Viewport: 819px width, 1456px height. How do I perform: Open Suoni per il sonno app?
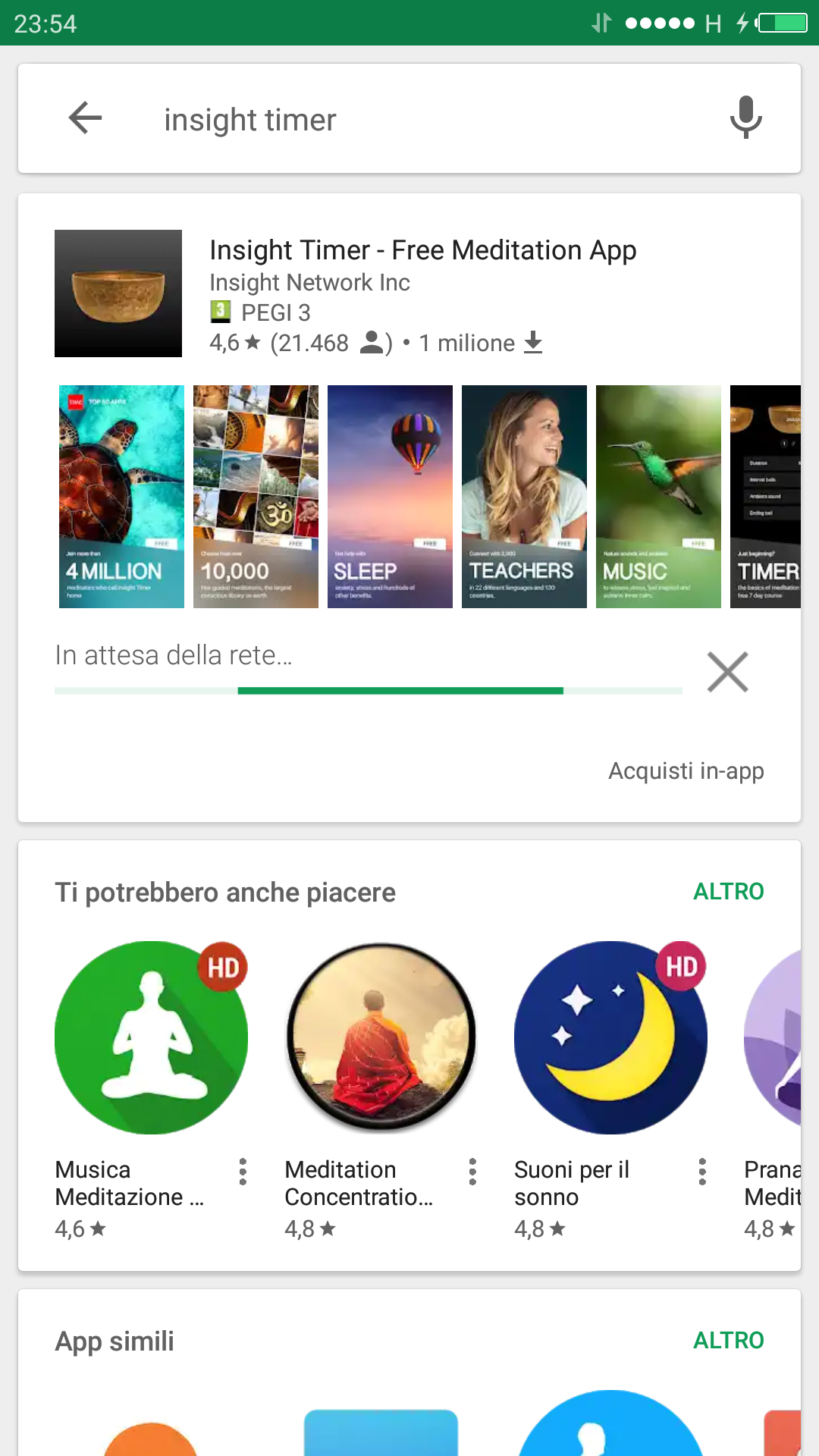coord(610,1037)
